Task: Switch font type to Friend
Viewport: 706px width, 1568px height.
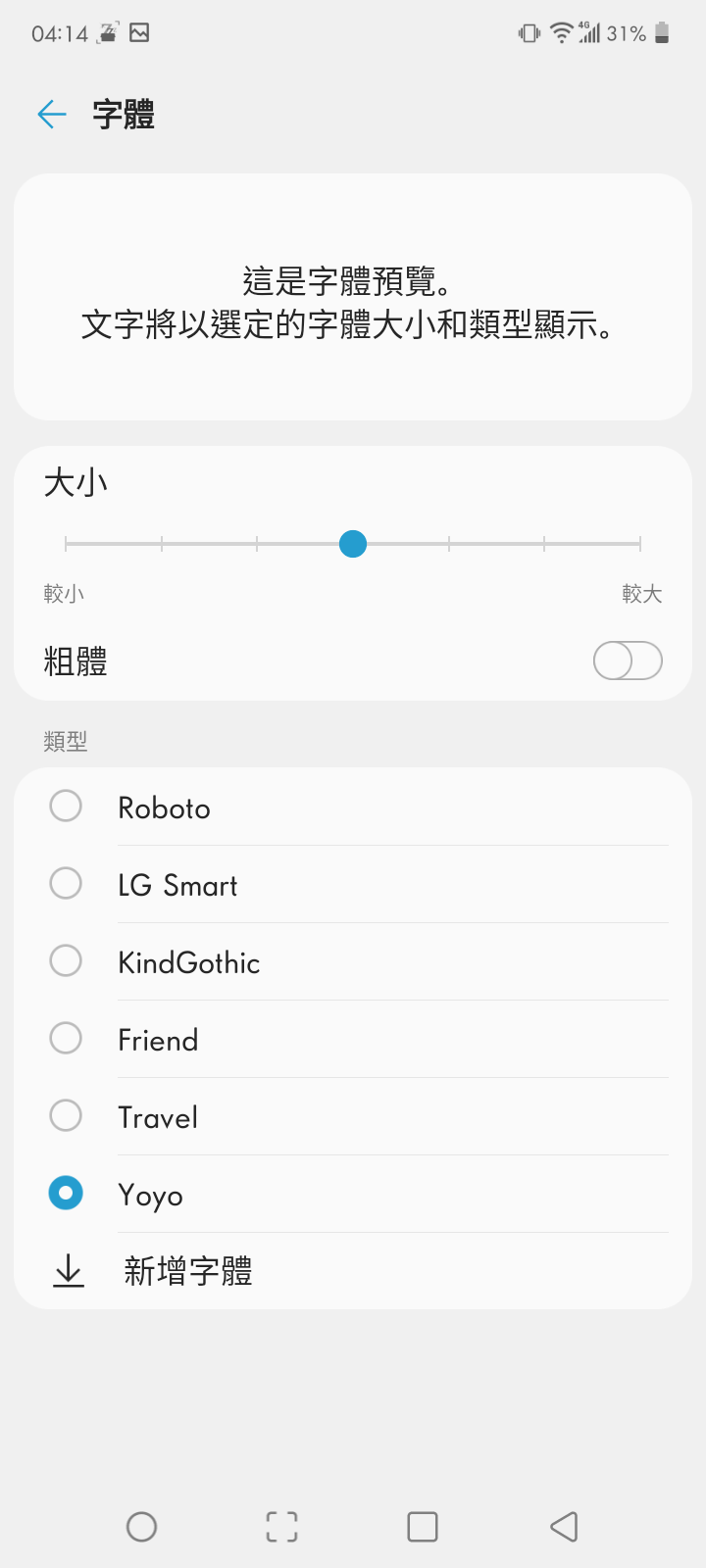Action: click(x=353, y=1039)
